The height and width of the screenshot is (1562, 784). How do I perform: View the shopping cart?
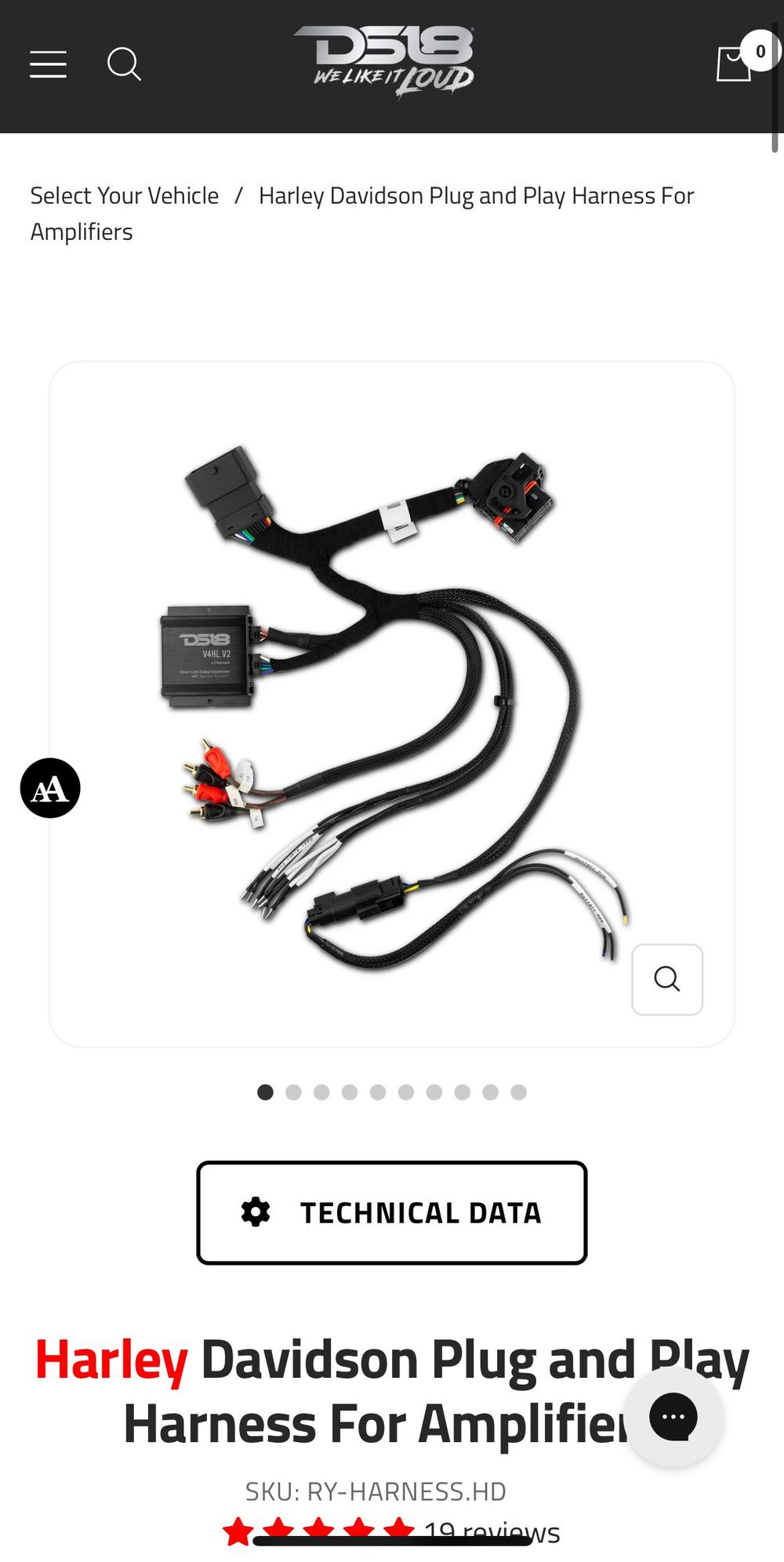tap(735, 64)
